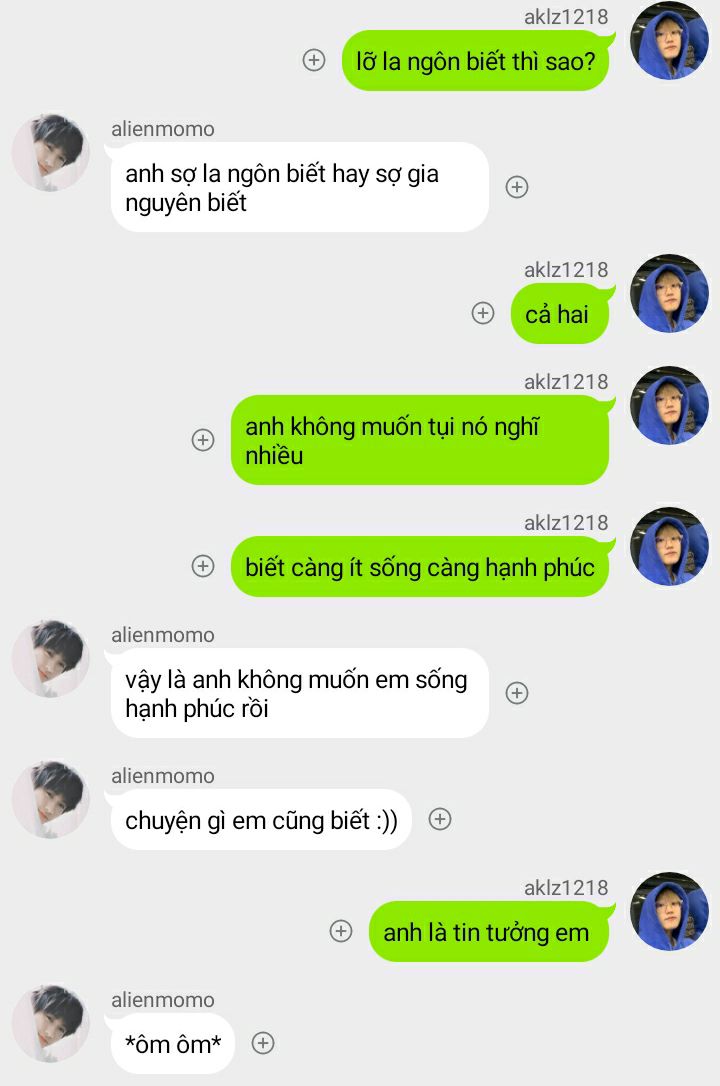Open plus icon beside "anh là tin tưởng em"

click(x=341, y=931)
